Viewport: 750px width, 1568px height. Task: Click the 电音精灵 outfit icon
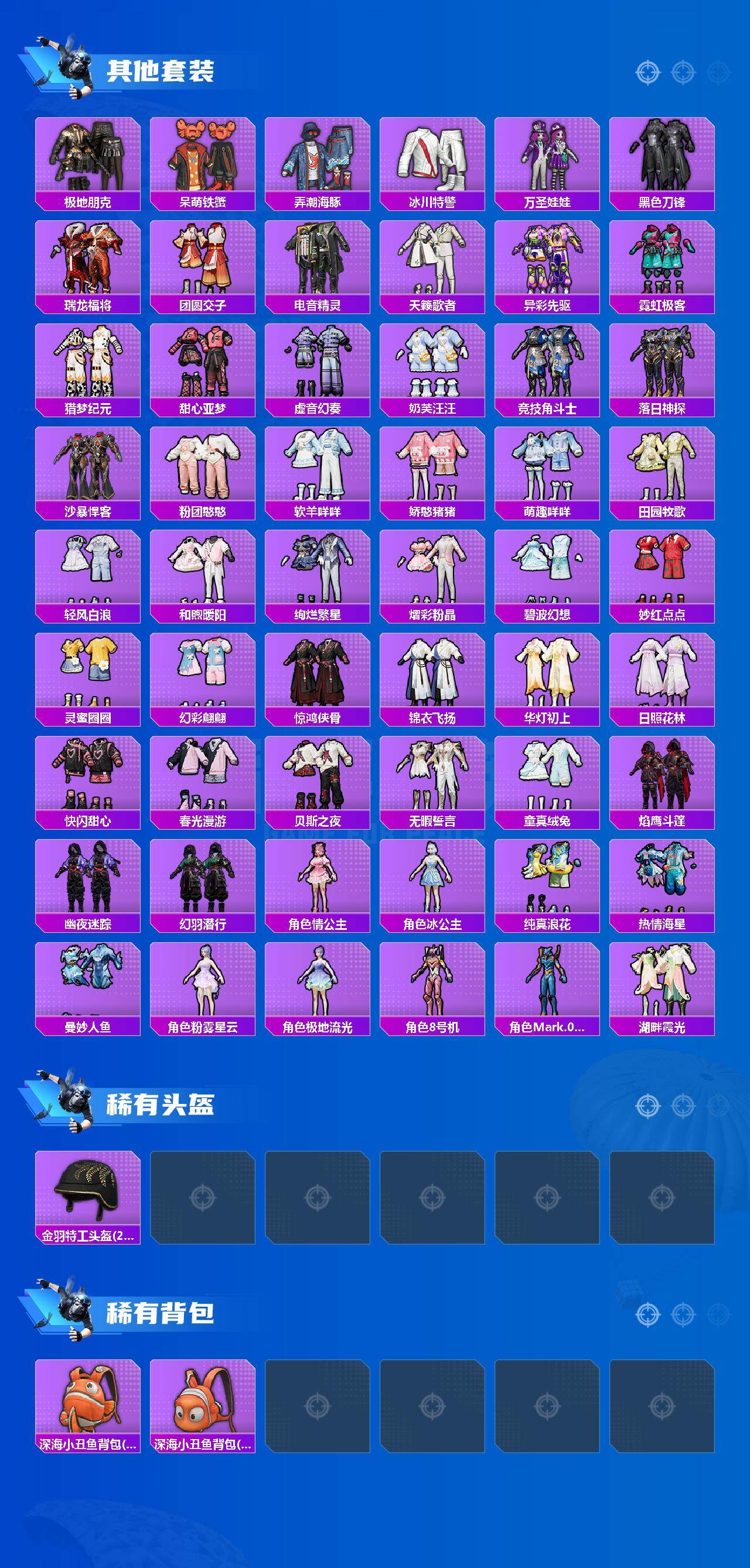[318, 260]
